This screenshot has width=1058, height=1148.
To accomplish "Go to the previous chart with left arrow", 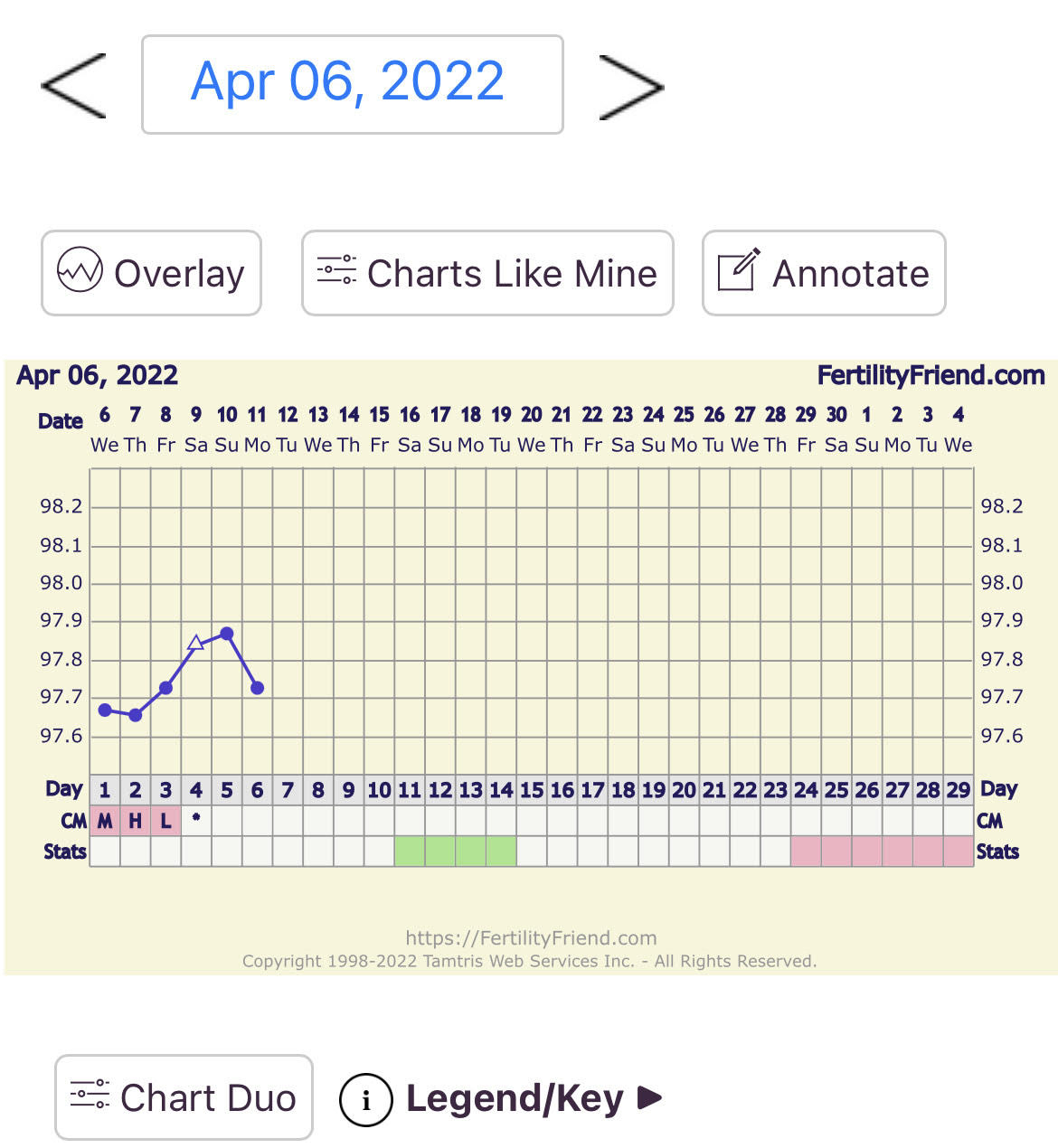I will [74, 86].
